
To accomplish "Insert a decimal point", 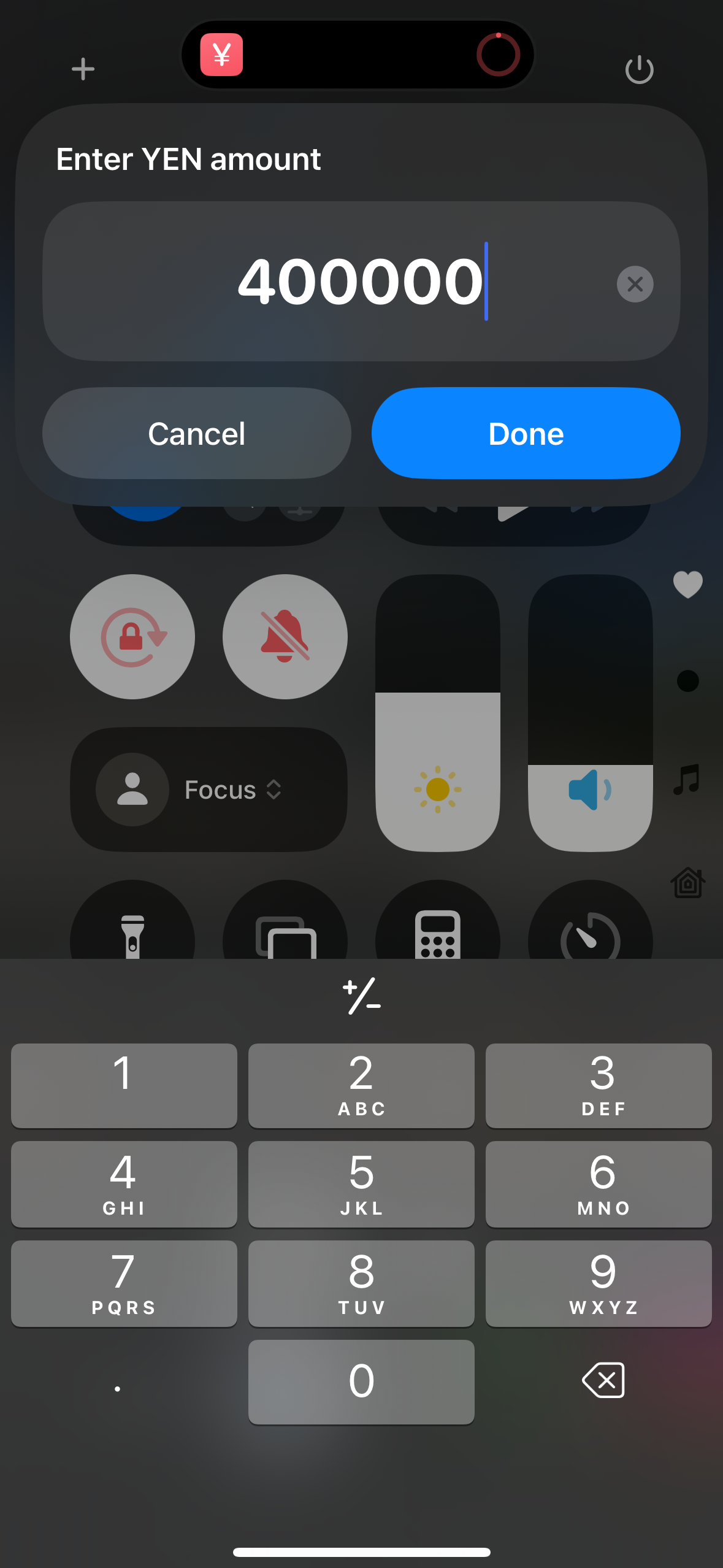I will tap(117, 1388).
